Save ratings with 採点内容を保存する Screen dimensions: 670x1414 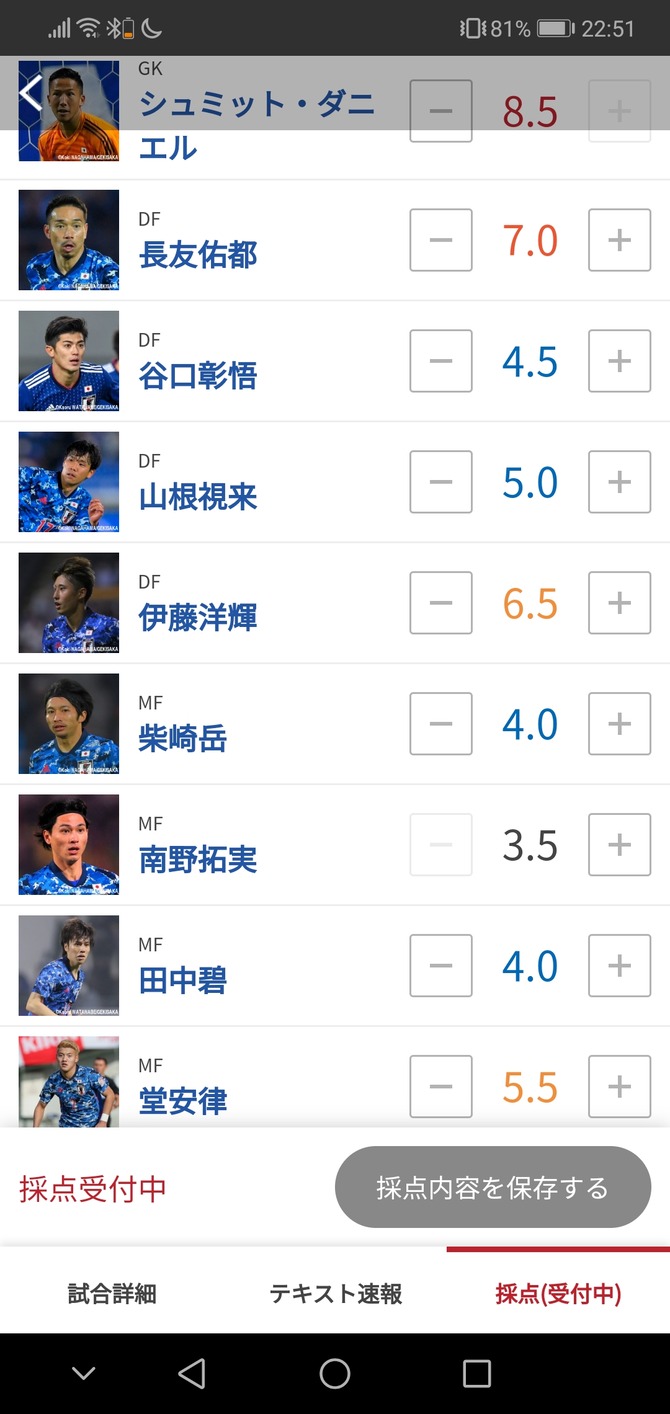coord(492,1187)
